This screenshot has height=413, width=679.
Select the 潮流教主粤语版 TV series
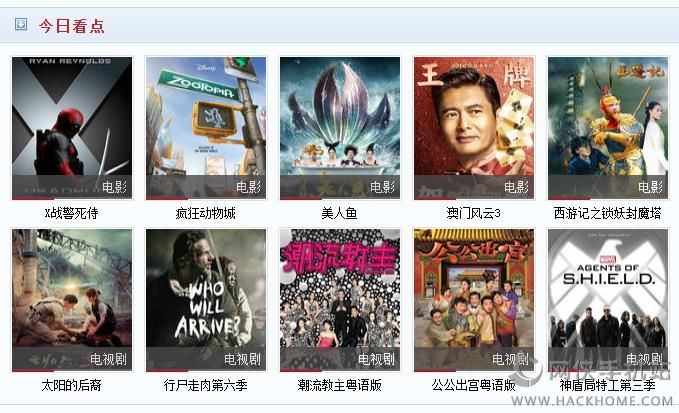pos(339,299)
